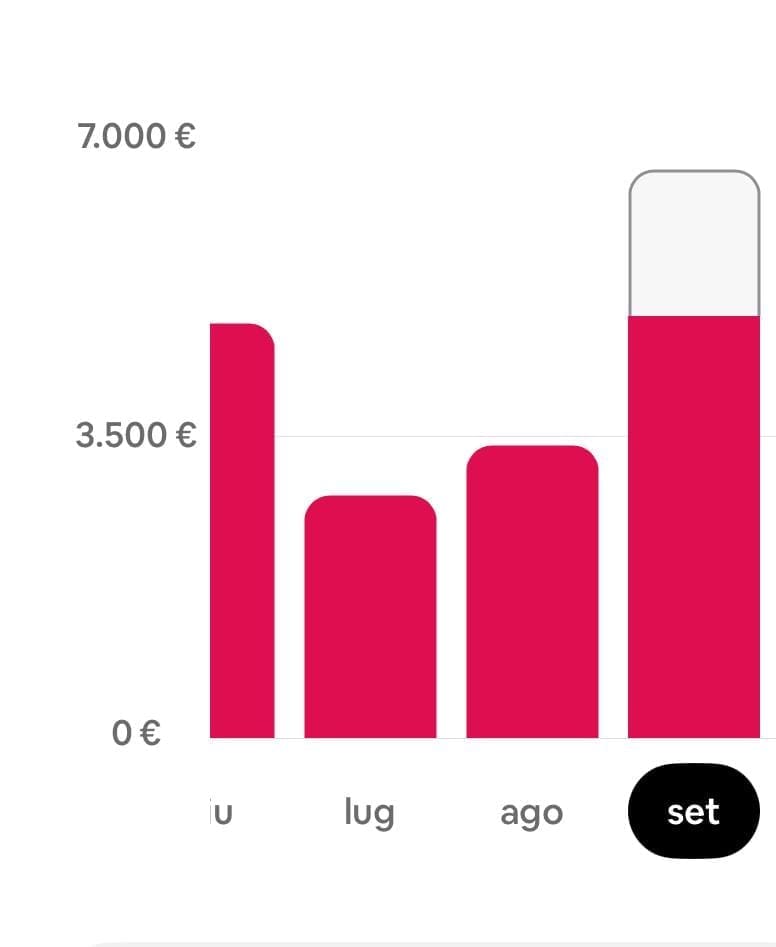The width and height of the screenshot is (776, 947).
Task: Select the partially visible giu month
Action: [x=221, y=812]
